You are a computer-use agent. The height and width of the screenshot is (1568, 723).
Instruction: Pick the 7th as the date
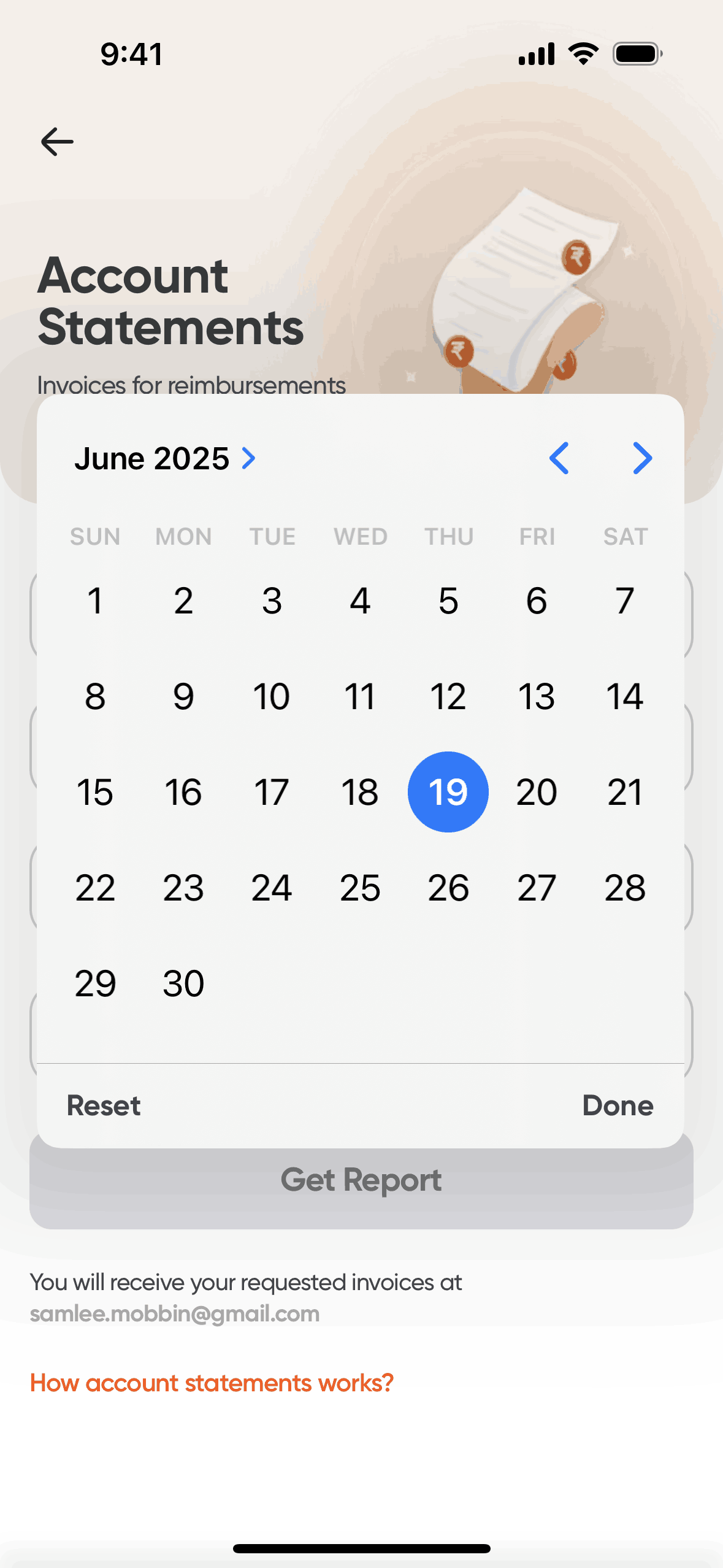(624, 601)
